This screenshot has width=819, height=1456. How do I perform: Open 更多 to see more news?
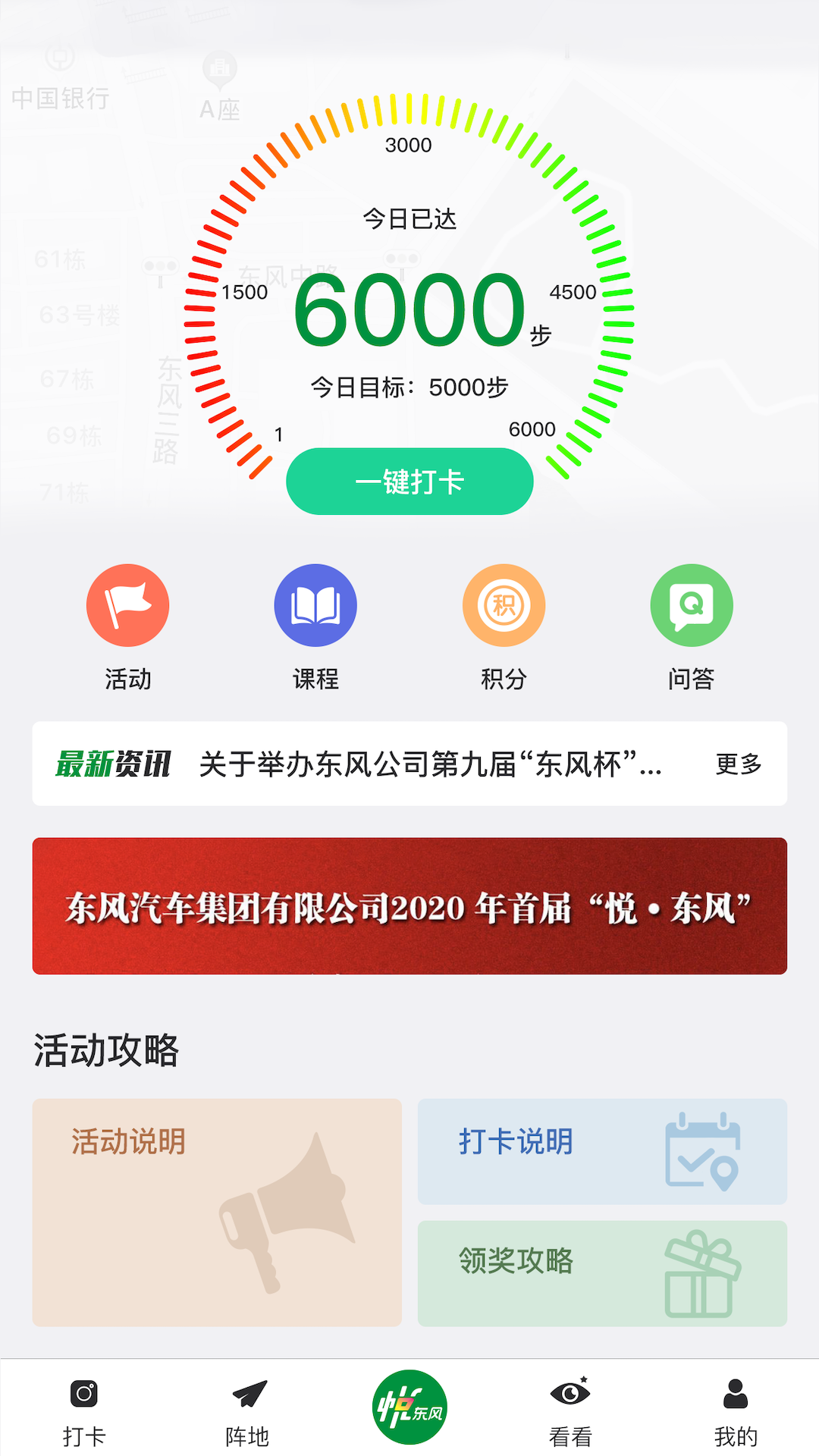pos(739,764)
